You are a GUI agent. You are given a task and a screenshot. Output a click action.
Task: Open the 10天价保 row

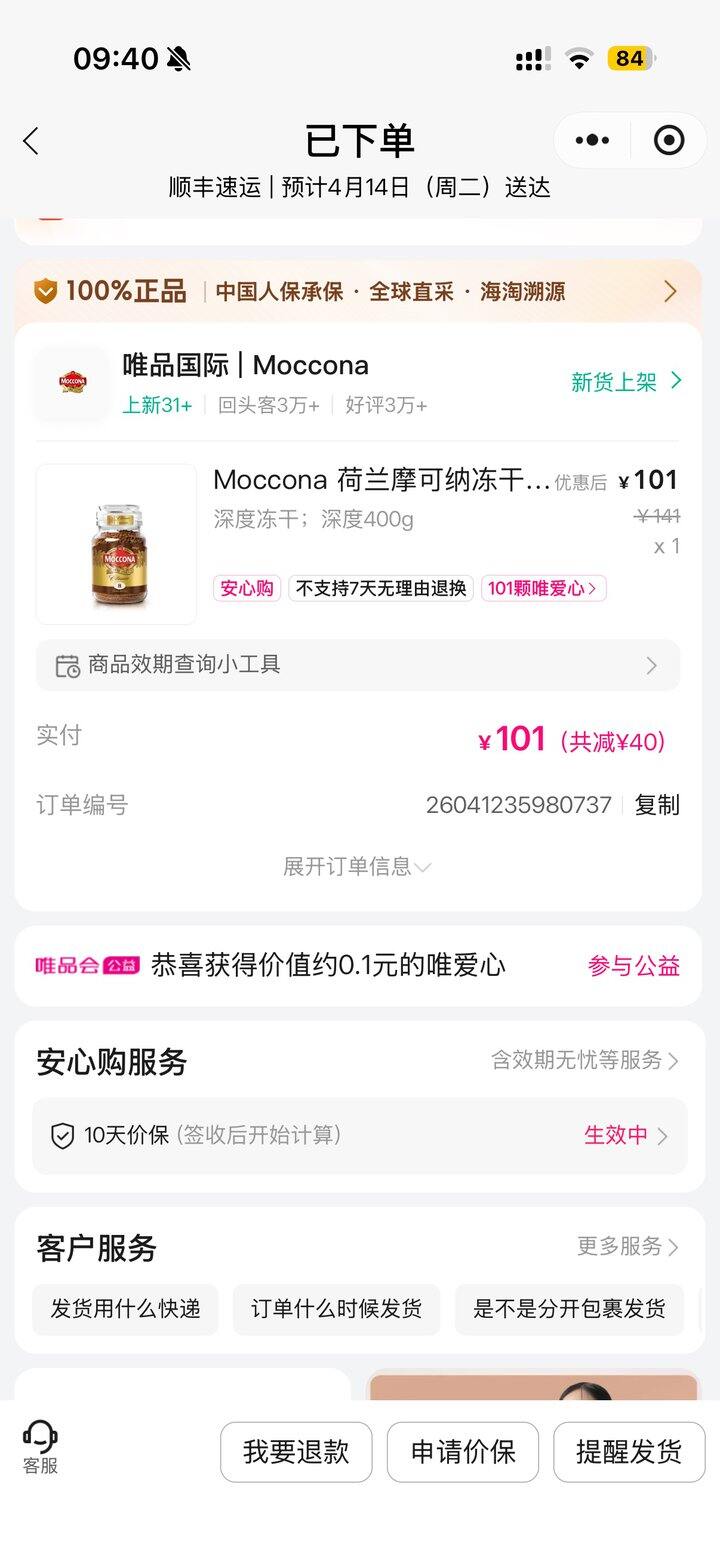[359, 1136]
